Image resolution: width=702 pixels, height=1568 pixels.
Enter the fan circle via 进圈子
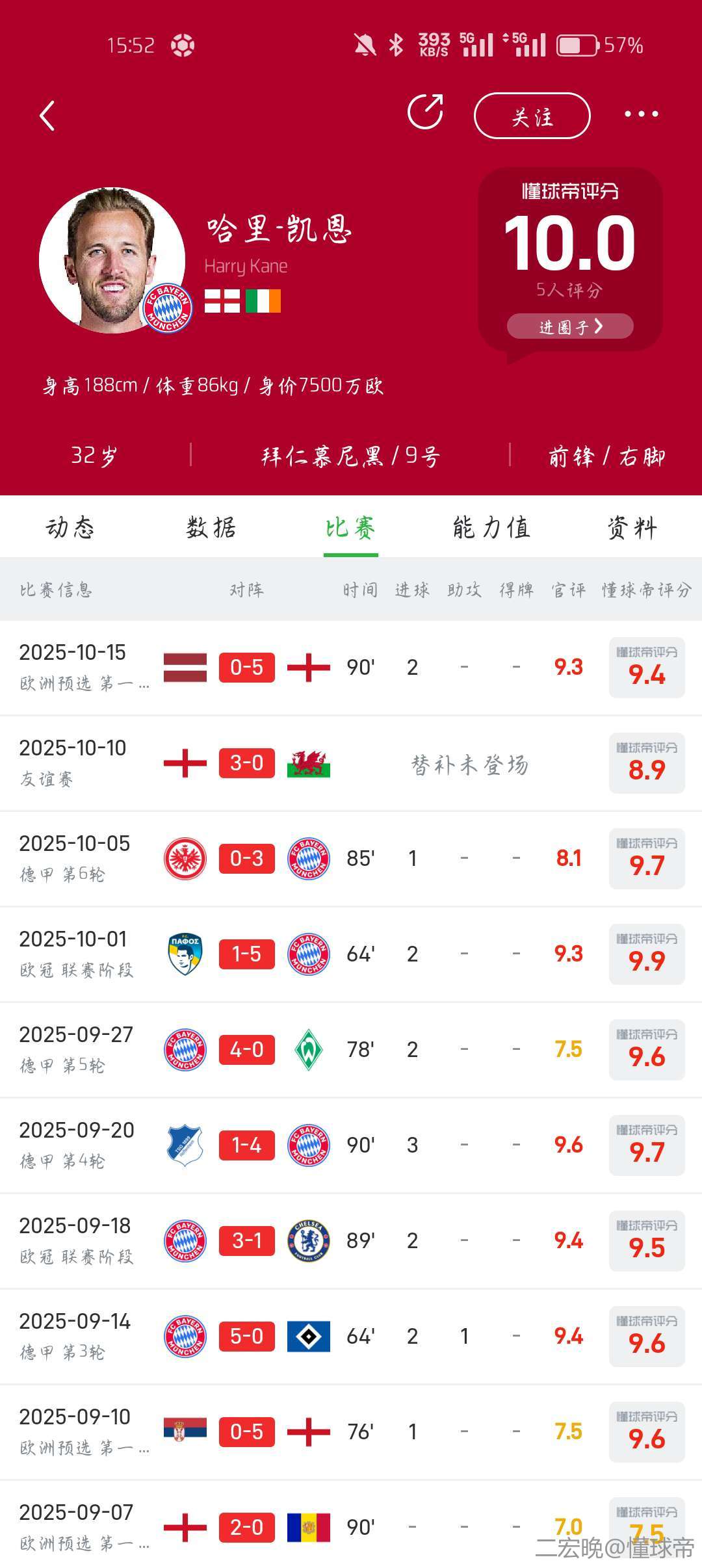point(570,326)
